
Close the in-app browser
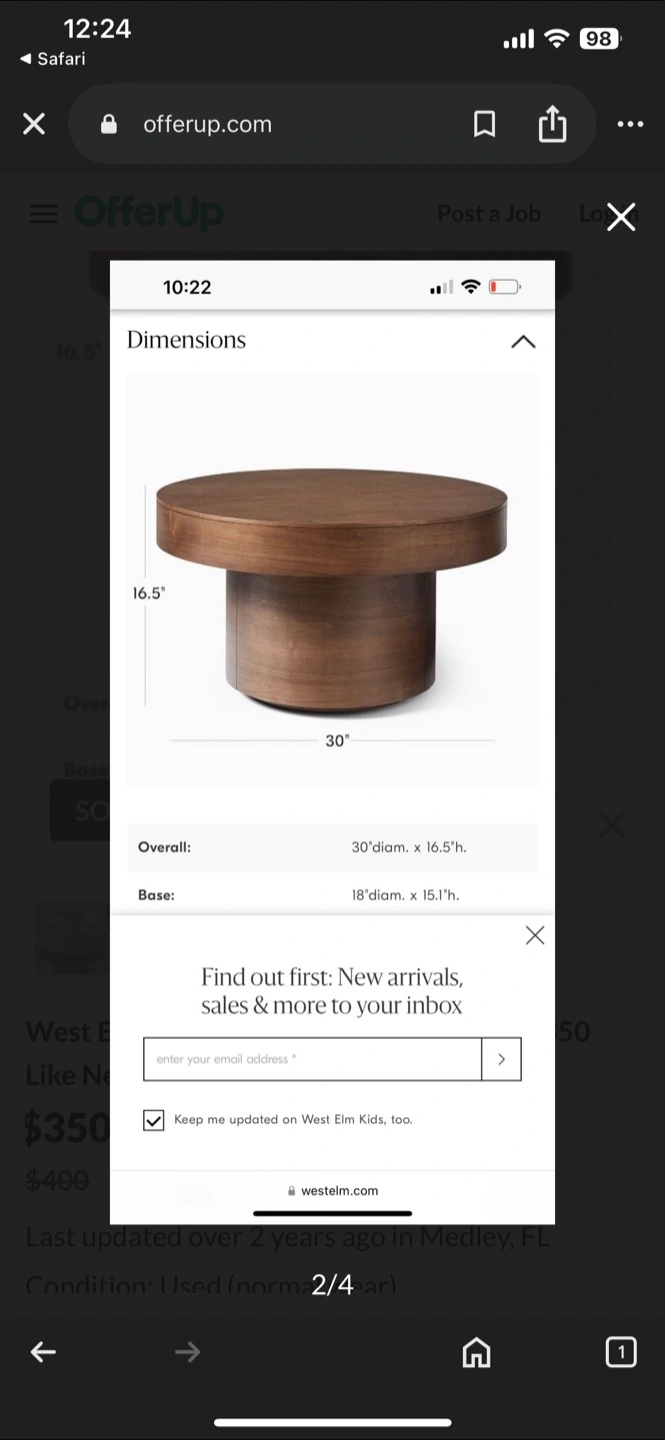[x=34, y=124]
